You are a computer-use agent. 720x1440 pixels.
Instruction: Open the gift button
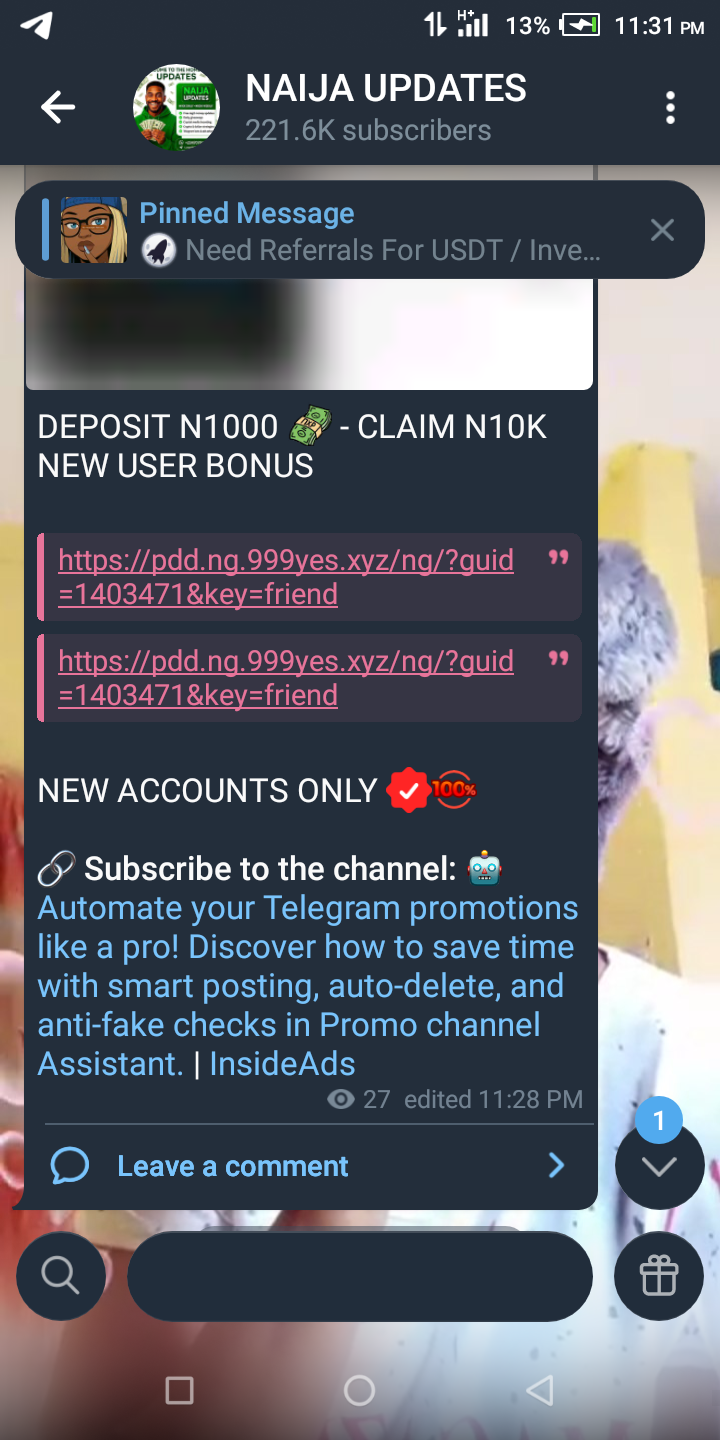point(659,1276)
